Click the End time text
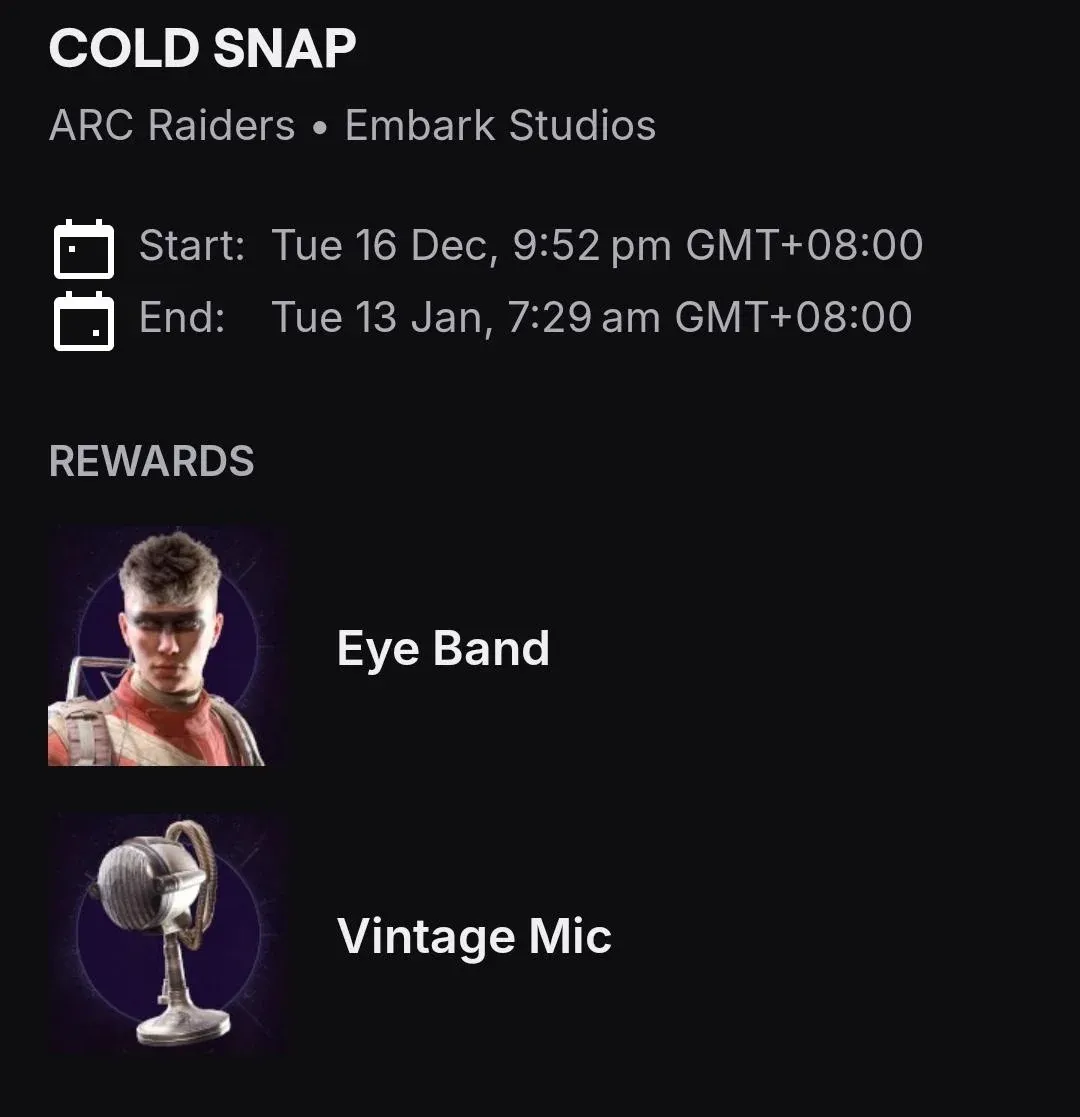 [180, 316]
